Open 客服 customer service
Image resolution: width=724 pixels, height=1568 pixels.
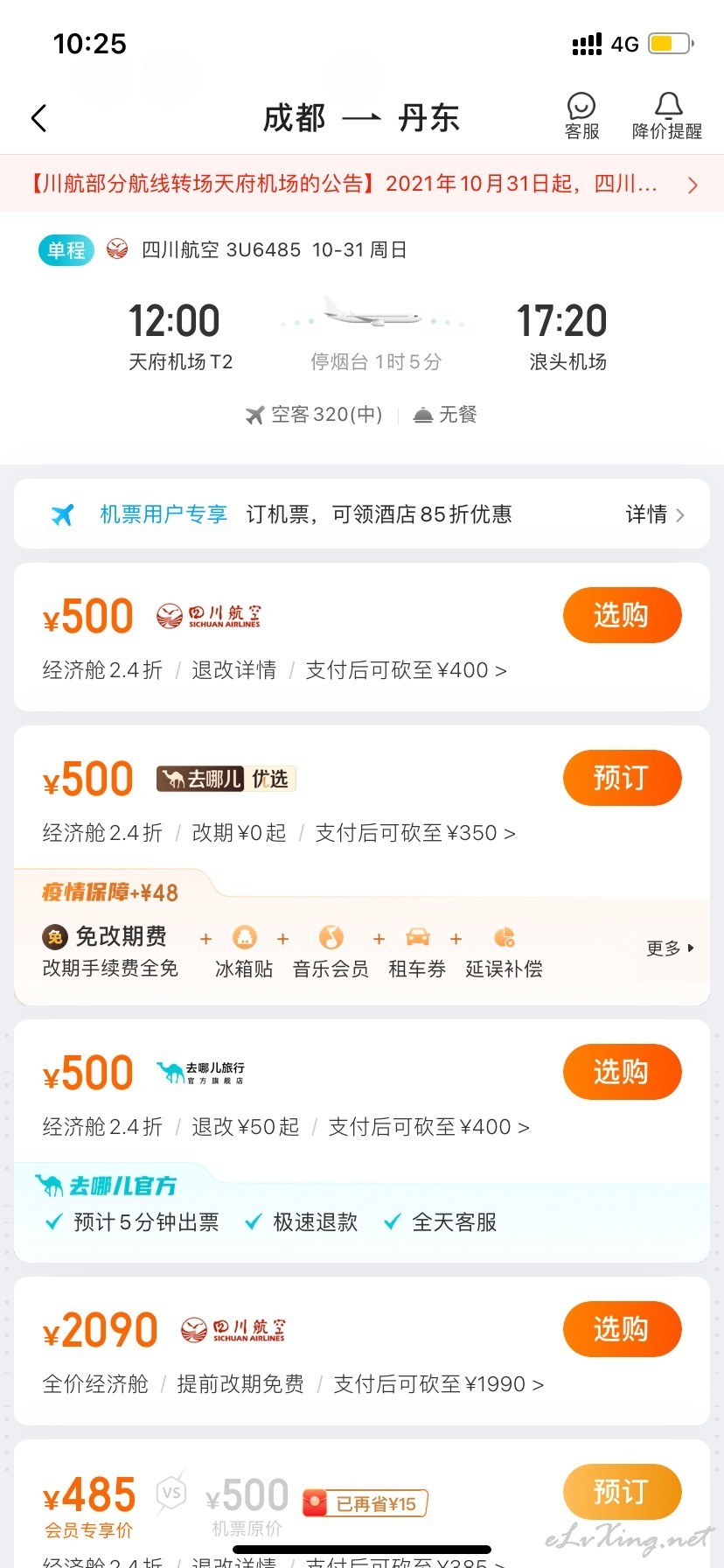(x=581, y=116)
